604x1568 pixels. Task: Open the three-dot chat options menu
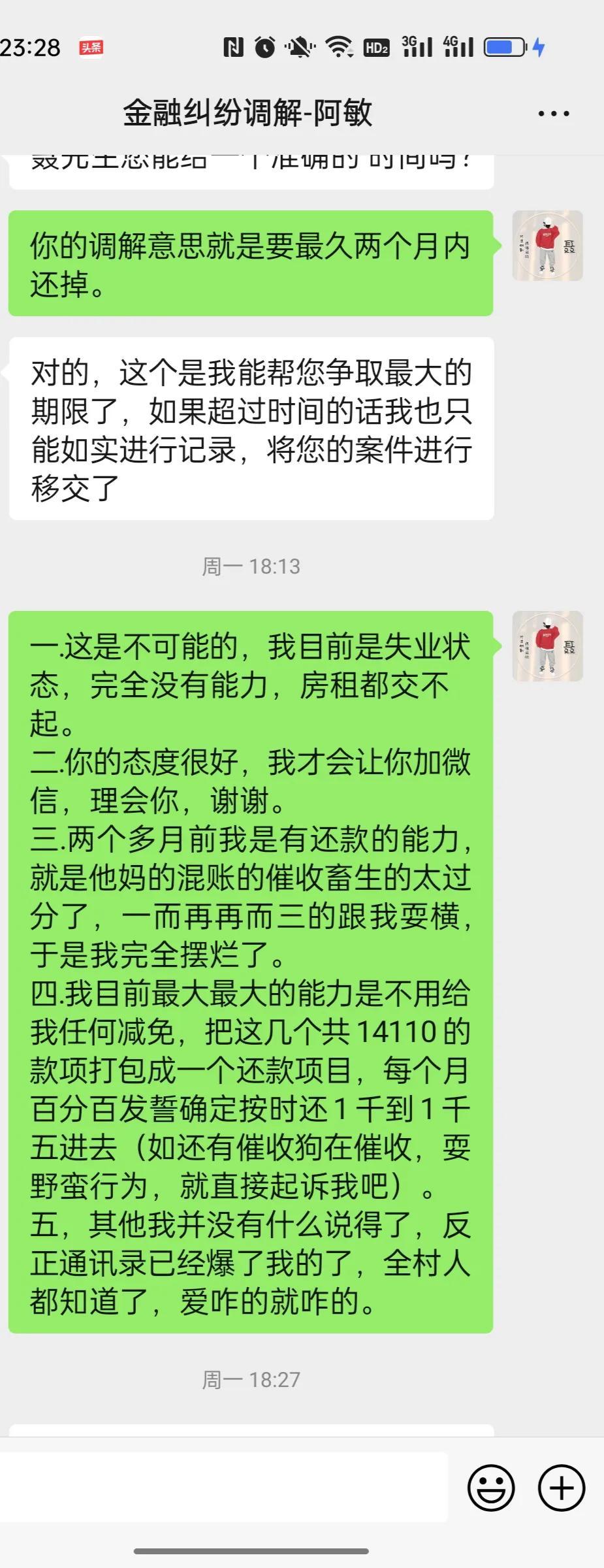tap(553, 114)
